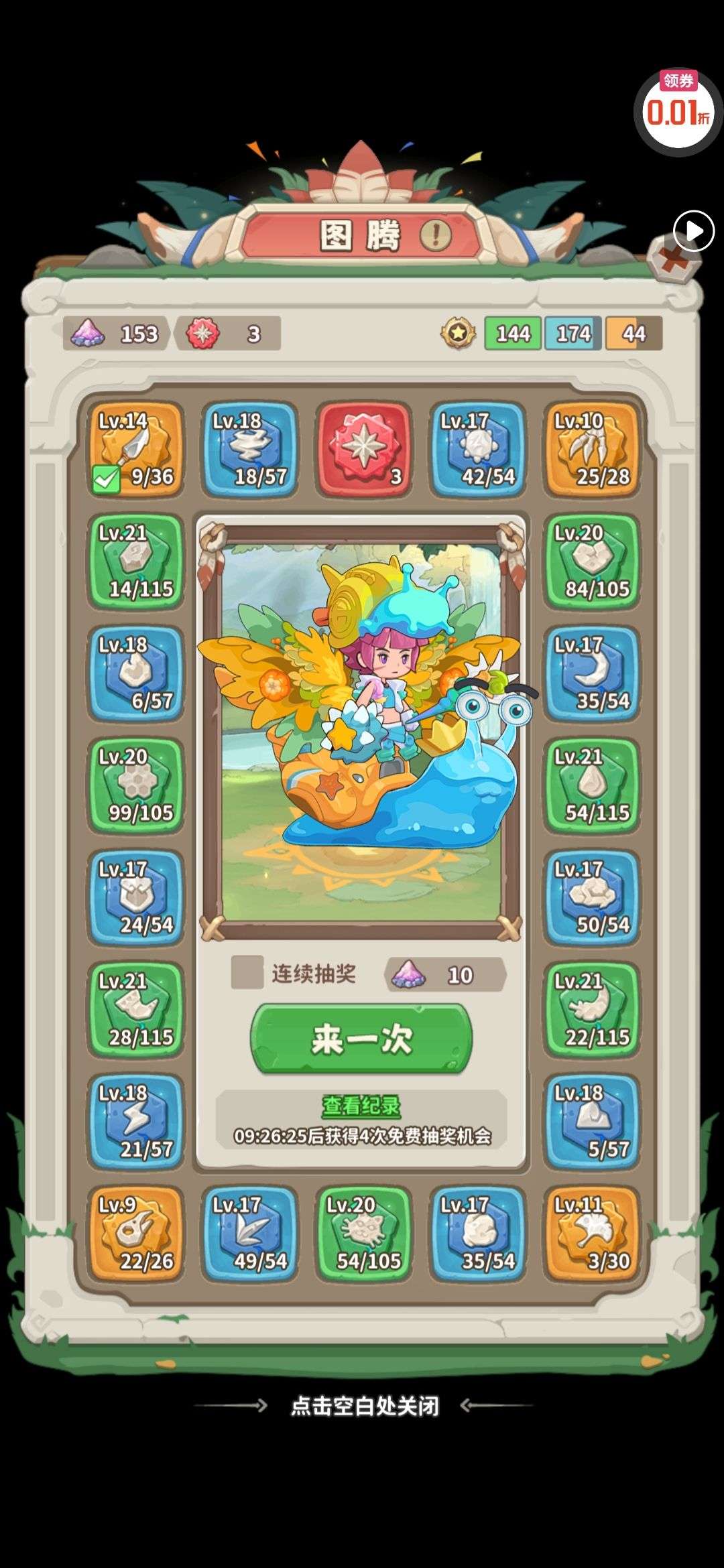Toggle the 连续抽奖 checkbox
The width and height of the screenshot is (724, 1568).
[247, 972]
